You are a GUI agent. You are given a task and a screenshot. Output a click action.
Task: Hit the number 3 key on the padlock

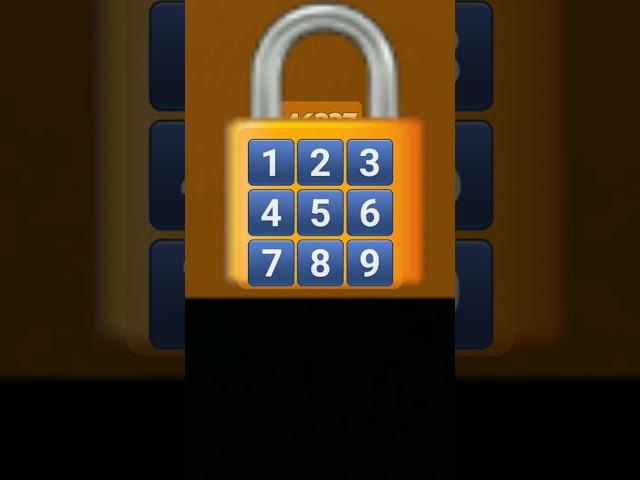[x=369, y=162]
